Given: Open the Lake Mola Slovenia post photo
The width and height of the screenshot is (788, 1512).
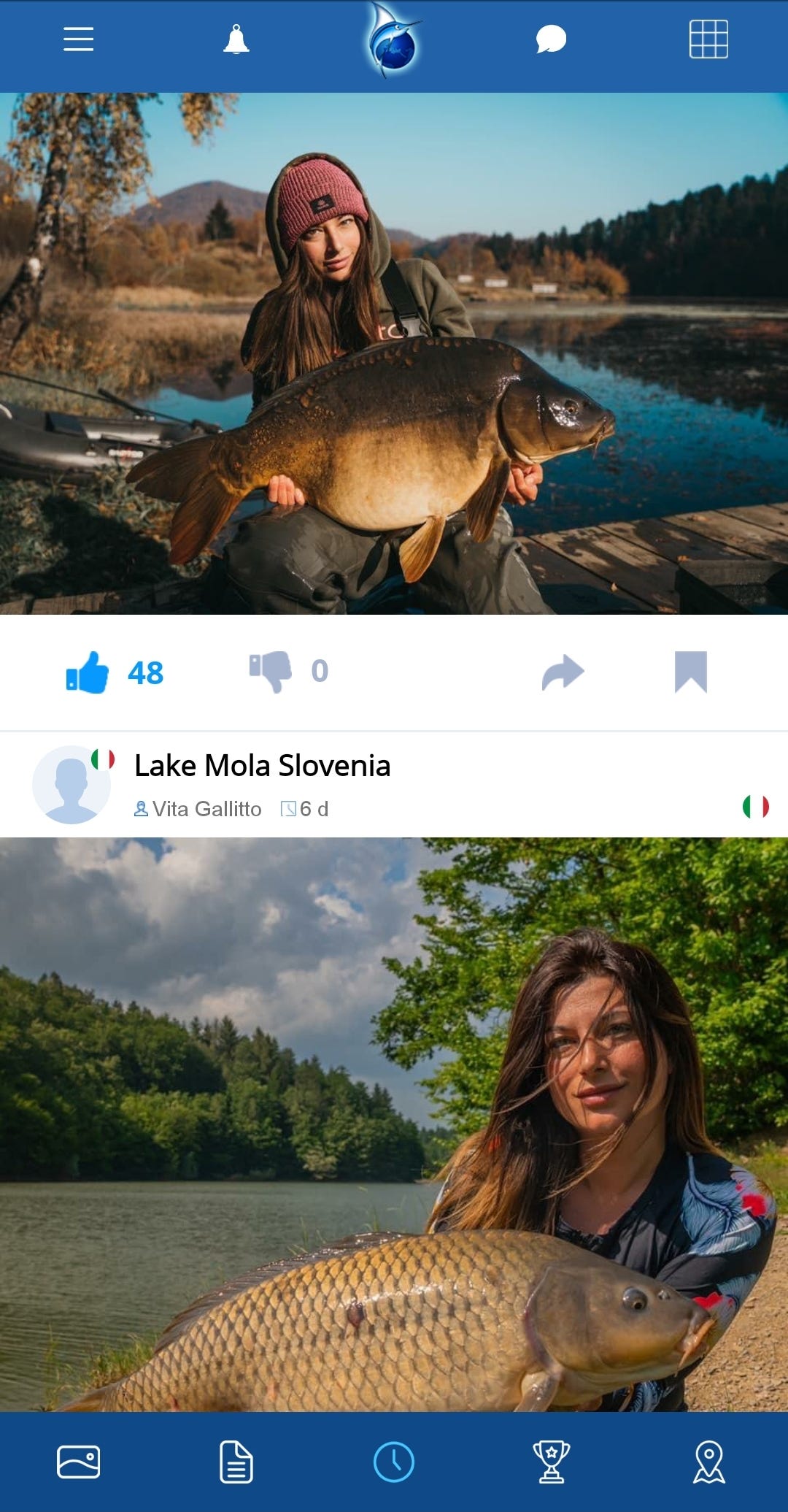Looking at the screenshot, I should (x=394, y=1124).
